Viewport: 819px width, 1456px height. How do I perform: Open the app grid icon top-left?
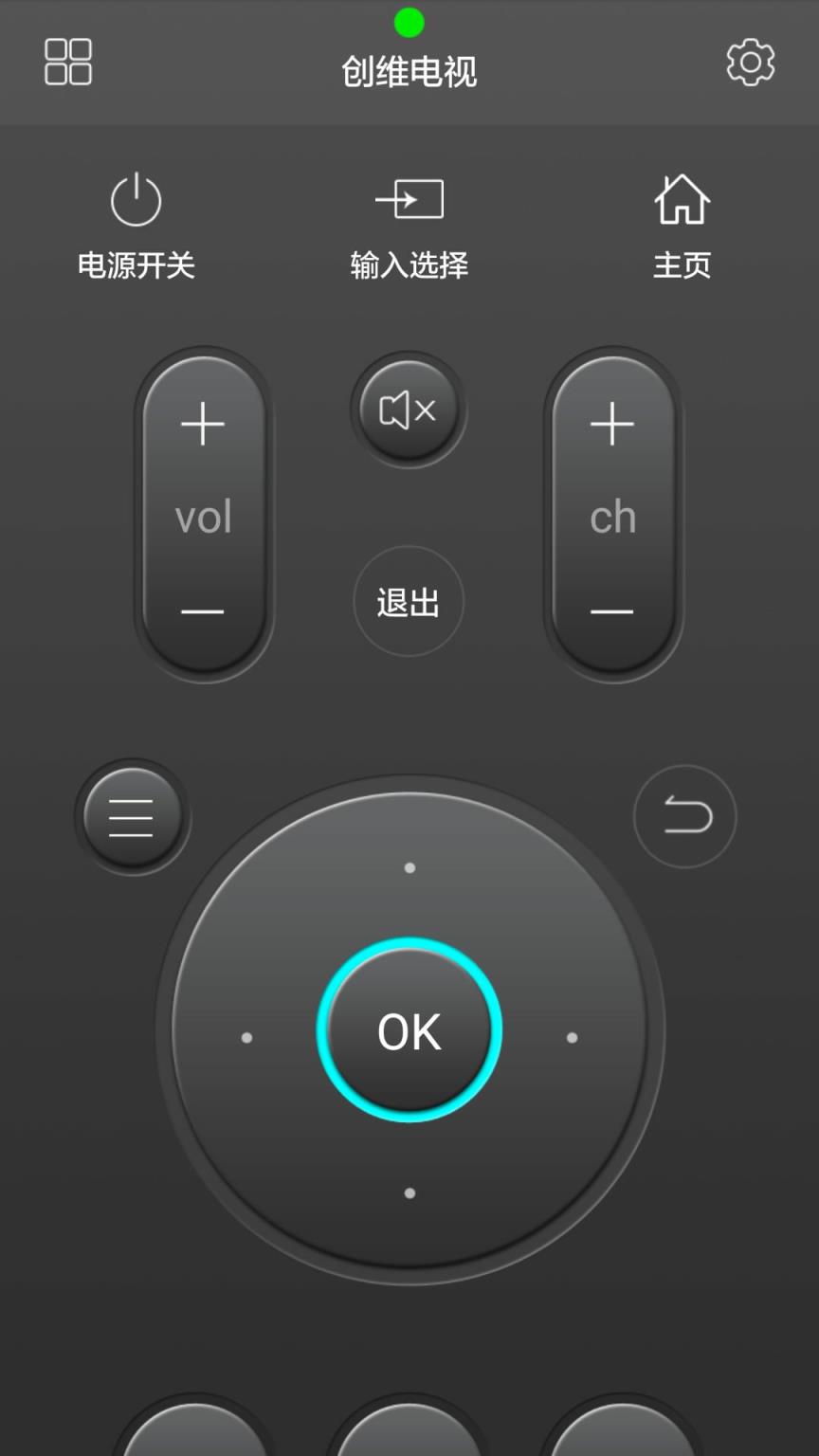coord(67,61)
